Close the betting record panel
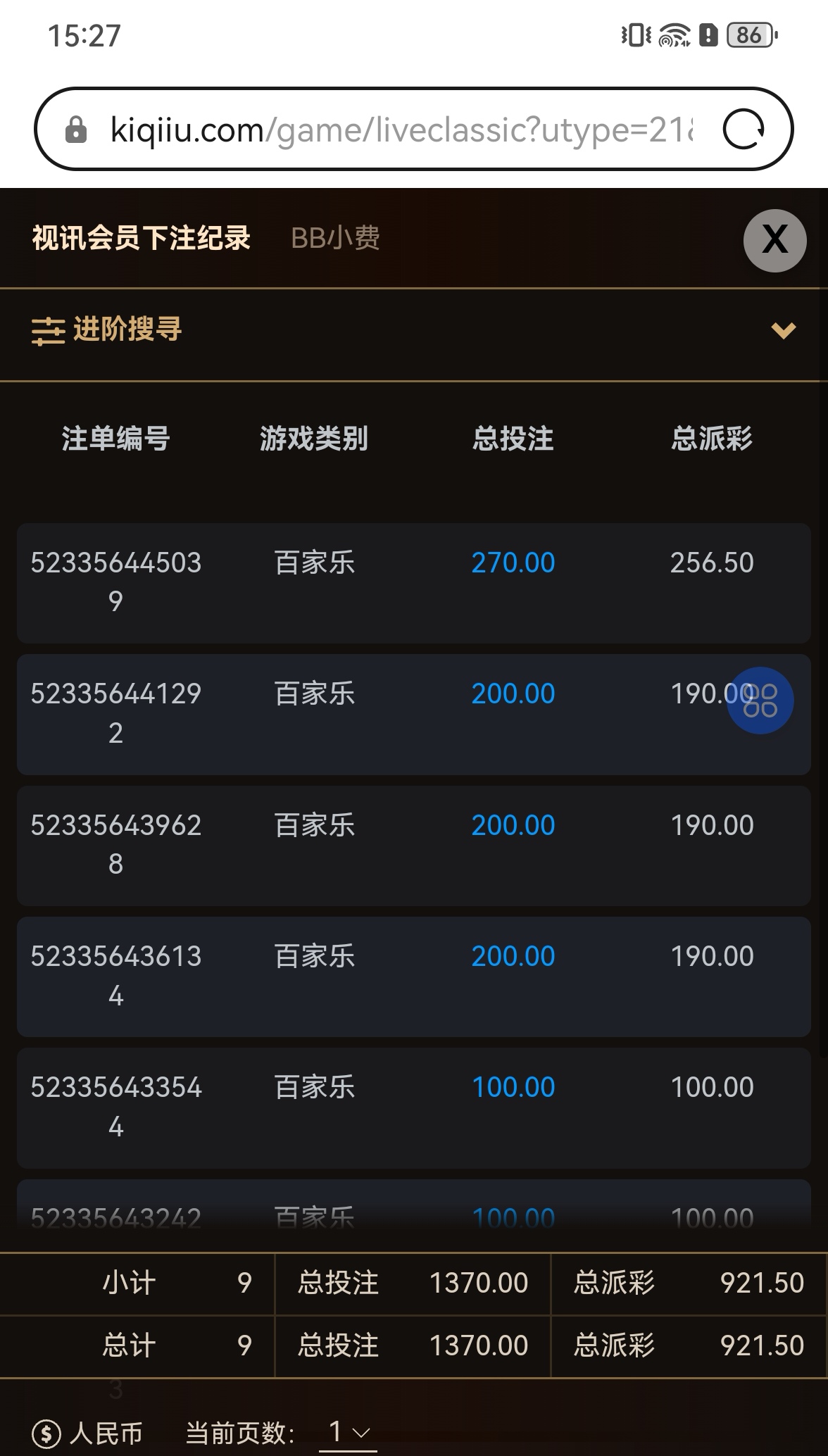828x1456 pixels. (x=774, y=240)
